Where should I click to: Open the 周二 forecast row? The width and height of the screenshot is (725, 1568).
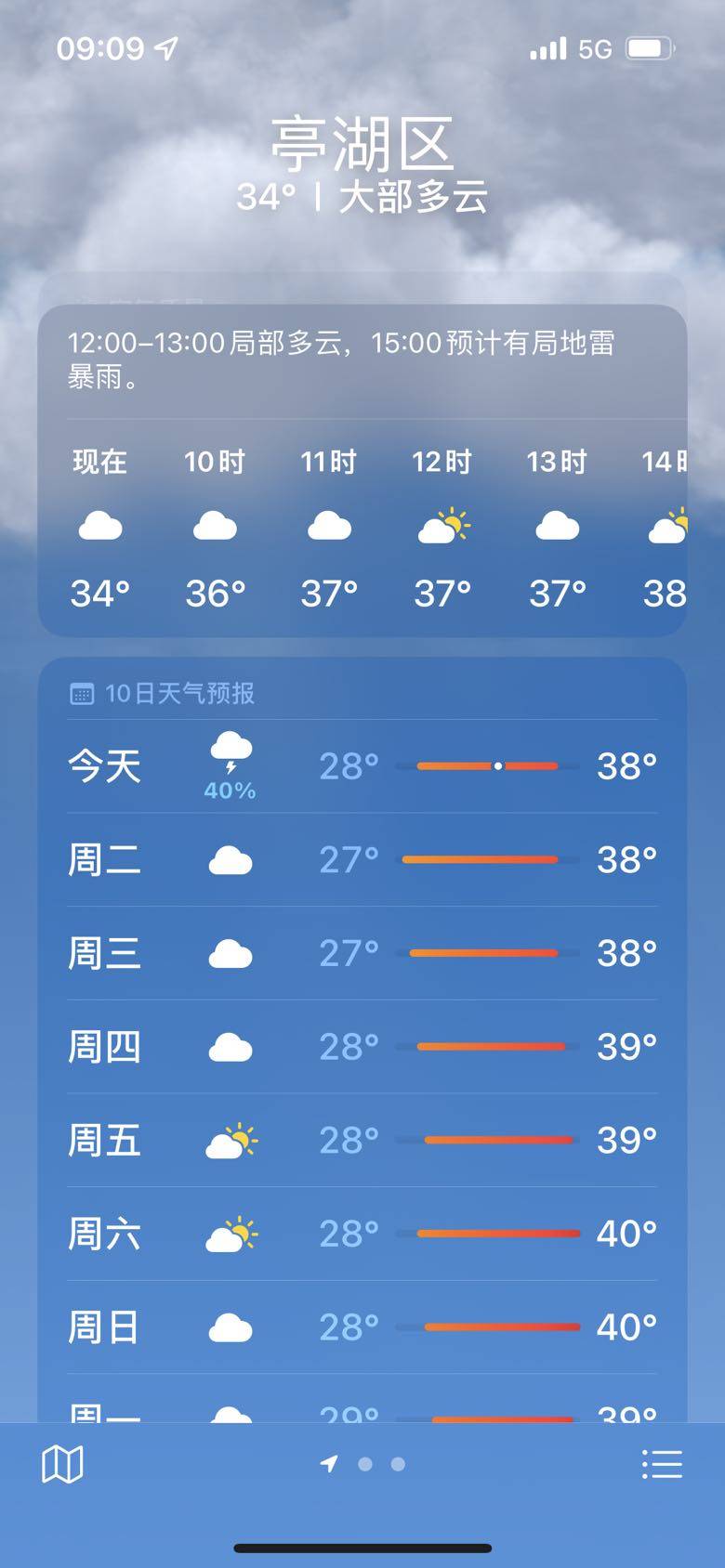(362, 860)
